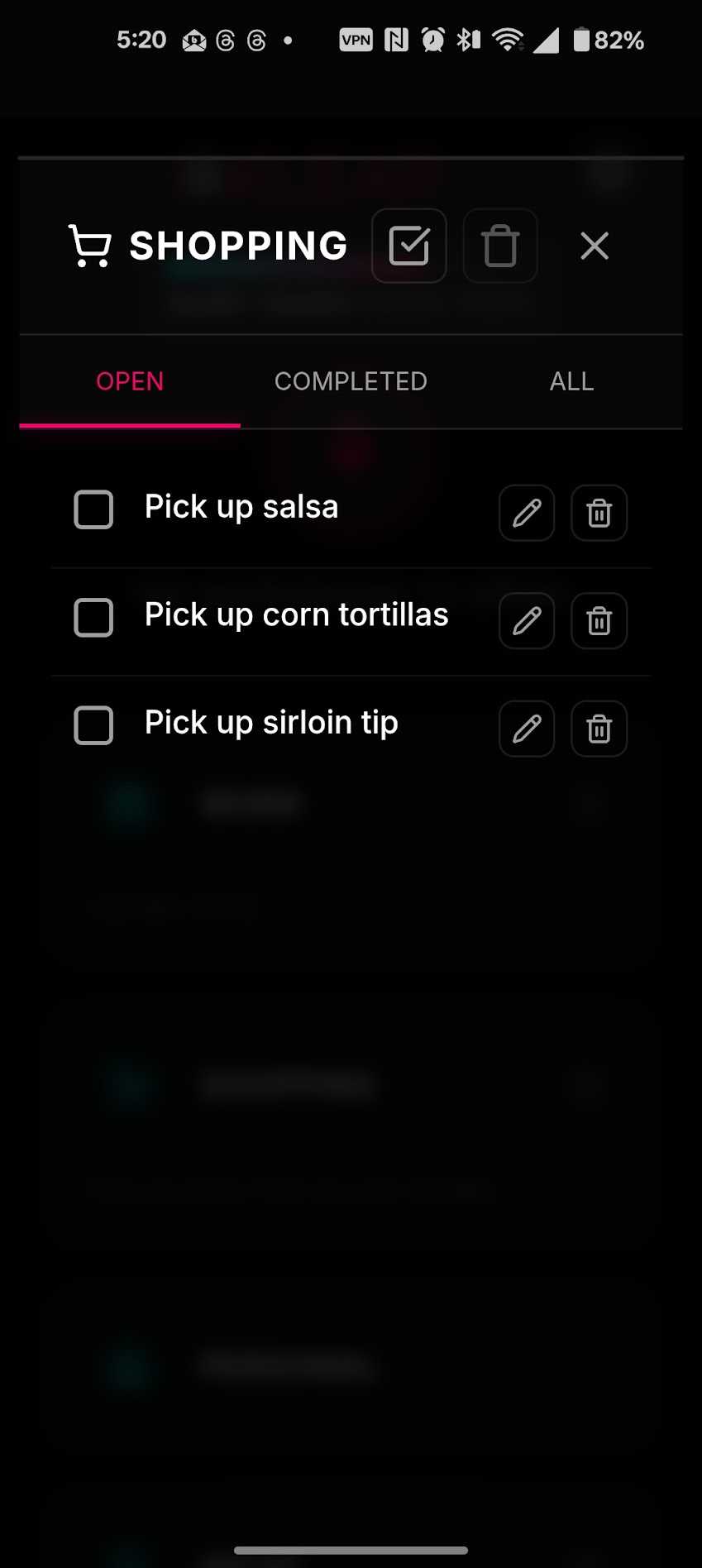Delete the 'Pick up salsa' item

click(599, 513)
